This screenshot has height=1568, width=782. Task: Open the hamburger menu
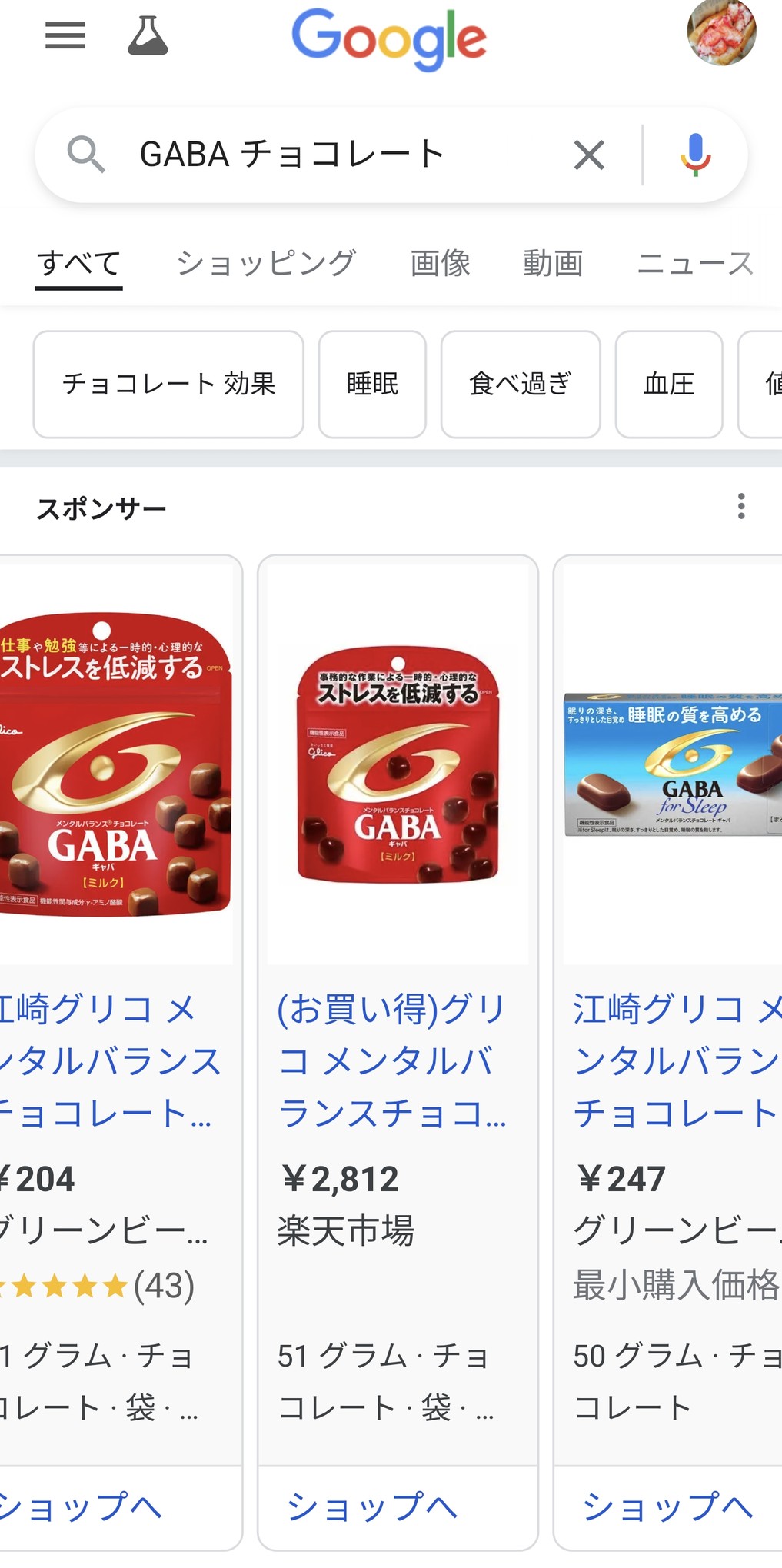pos(65,35)
